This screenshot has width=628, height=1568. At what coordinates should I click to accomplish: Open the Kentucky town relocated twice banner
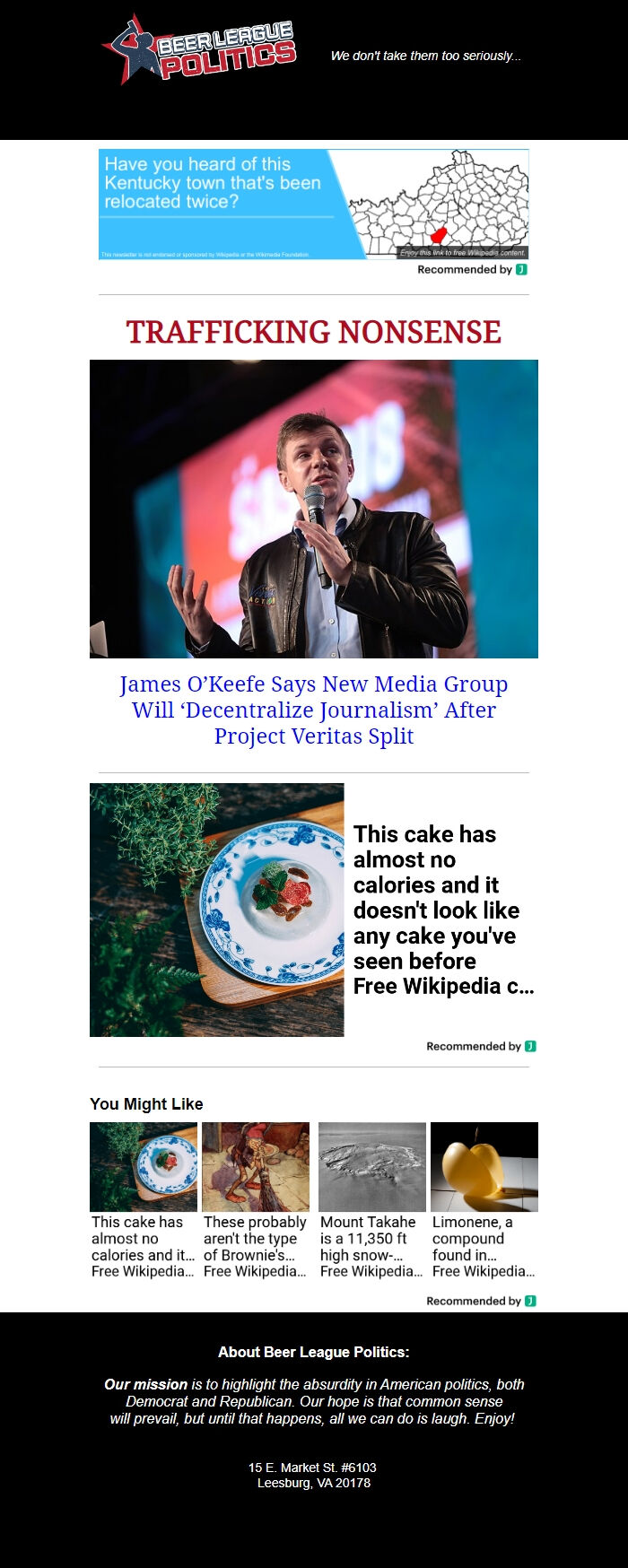313,205
